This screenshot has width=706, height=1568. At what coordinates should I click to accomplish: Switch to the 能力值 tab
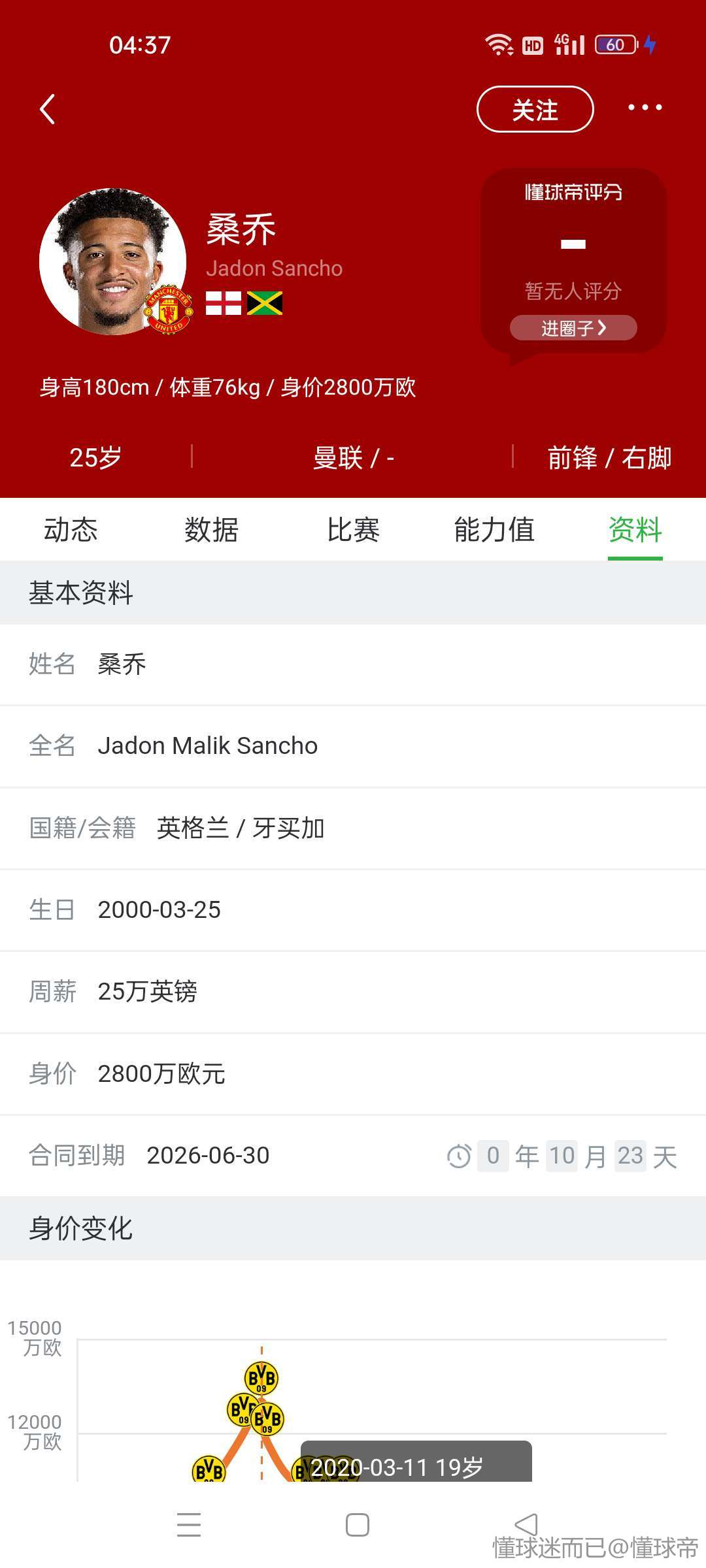494,529
